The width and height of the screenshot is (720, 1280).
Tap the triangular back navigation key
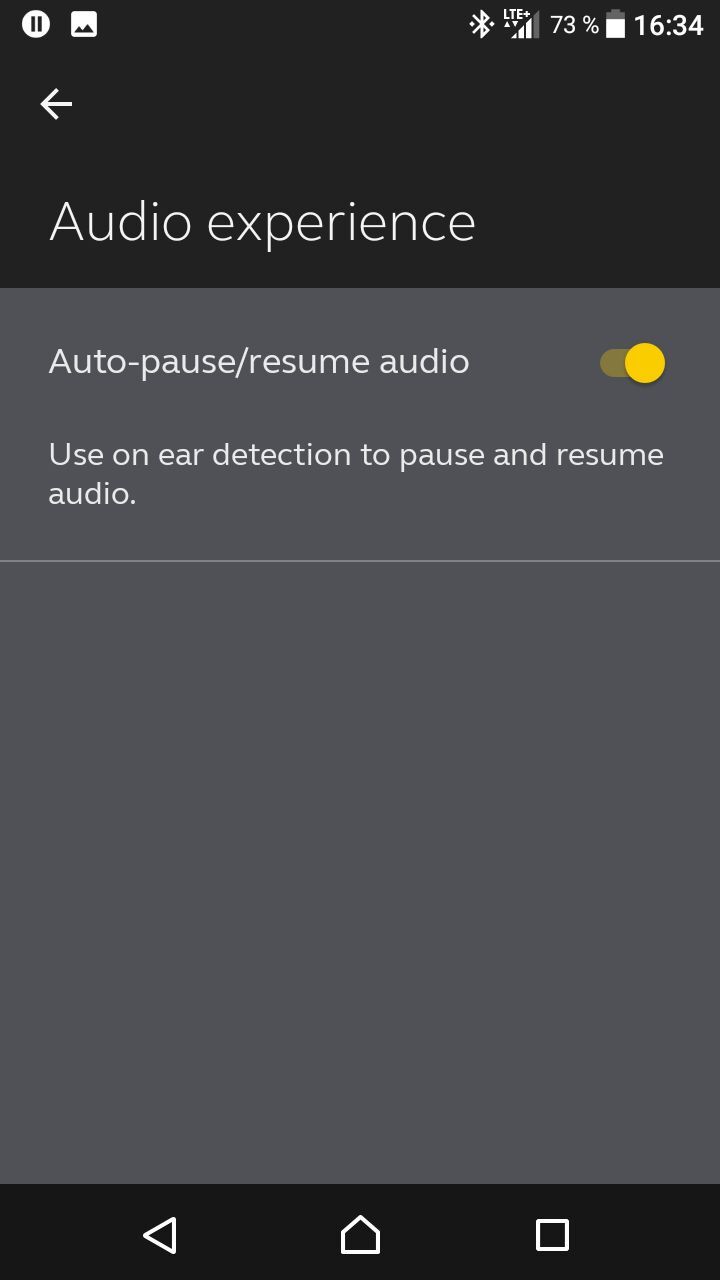pyautogui.click(x=162, y=1236)
